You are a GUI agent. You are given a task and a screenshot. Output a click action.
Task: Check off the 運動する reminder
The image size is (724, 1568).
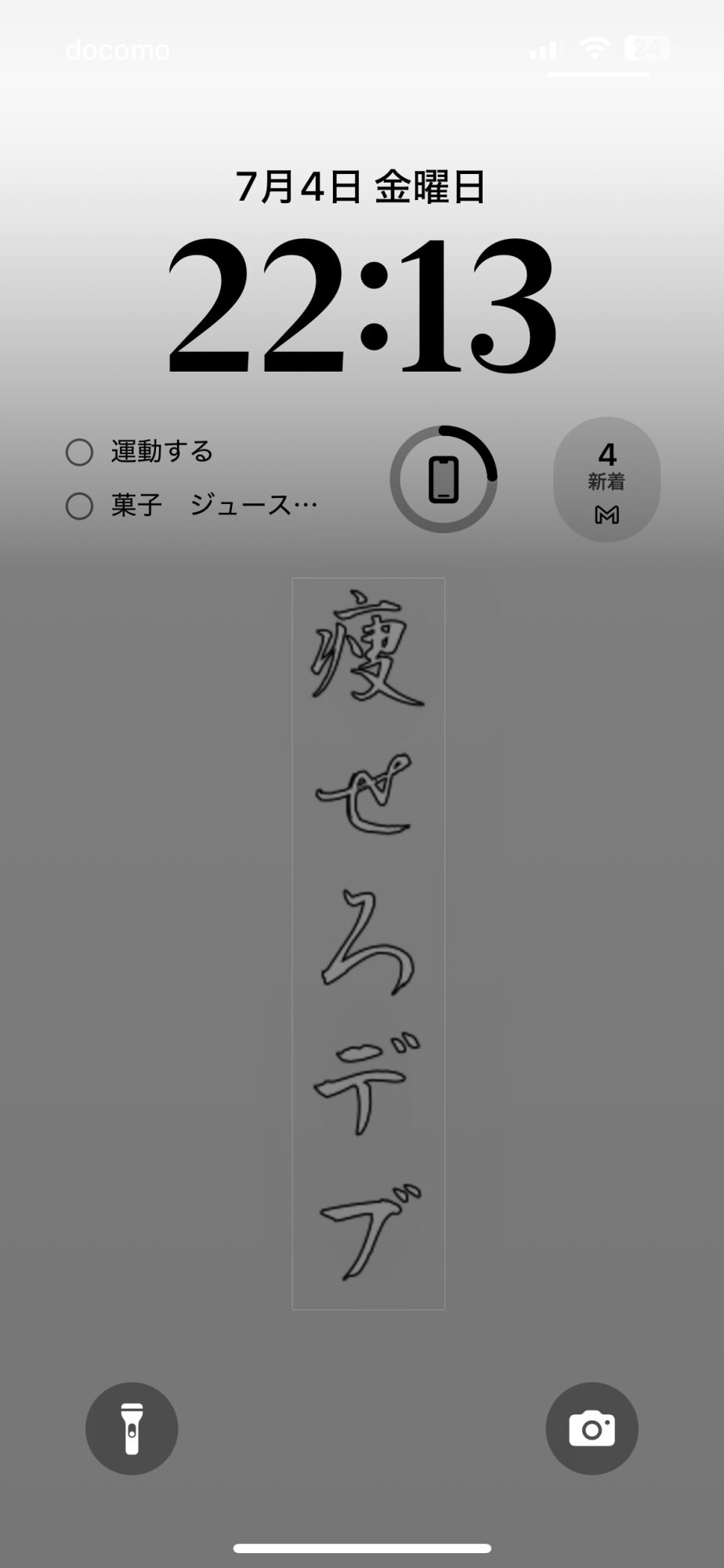(x=79, y=452)
